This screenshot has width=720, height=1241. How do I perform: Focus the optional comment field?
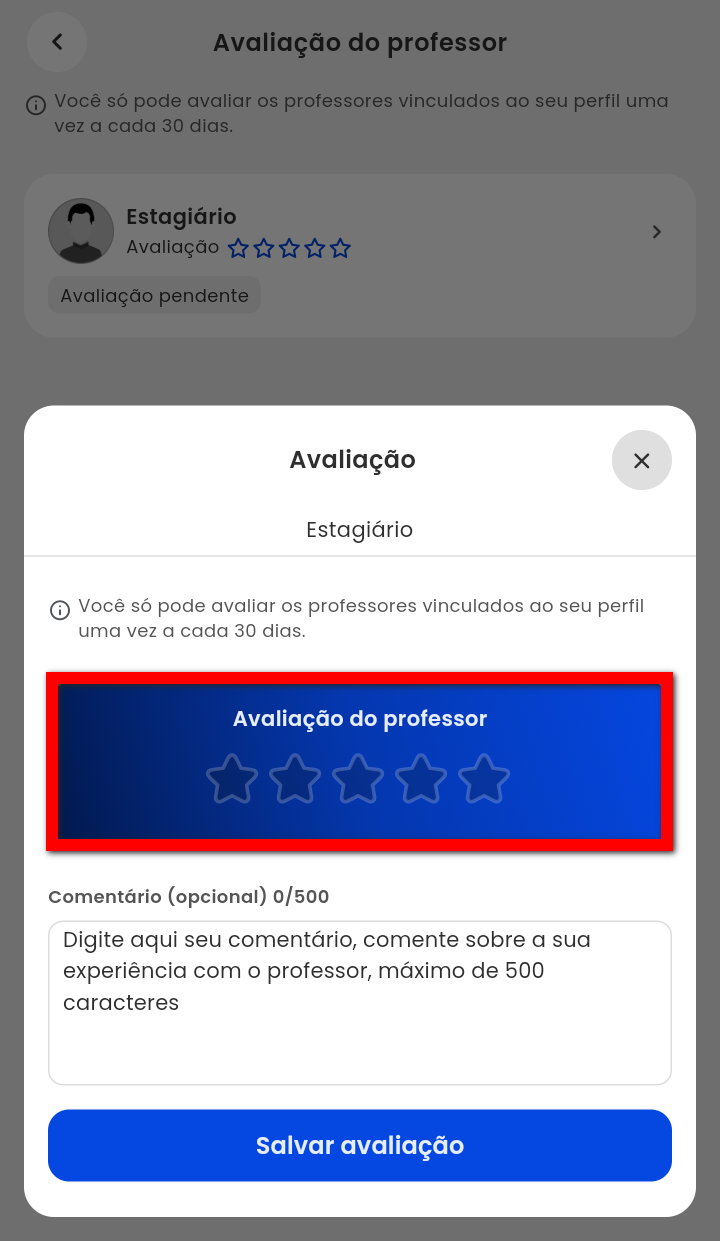359,1002
